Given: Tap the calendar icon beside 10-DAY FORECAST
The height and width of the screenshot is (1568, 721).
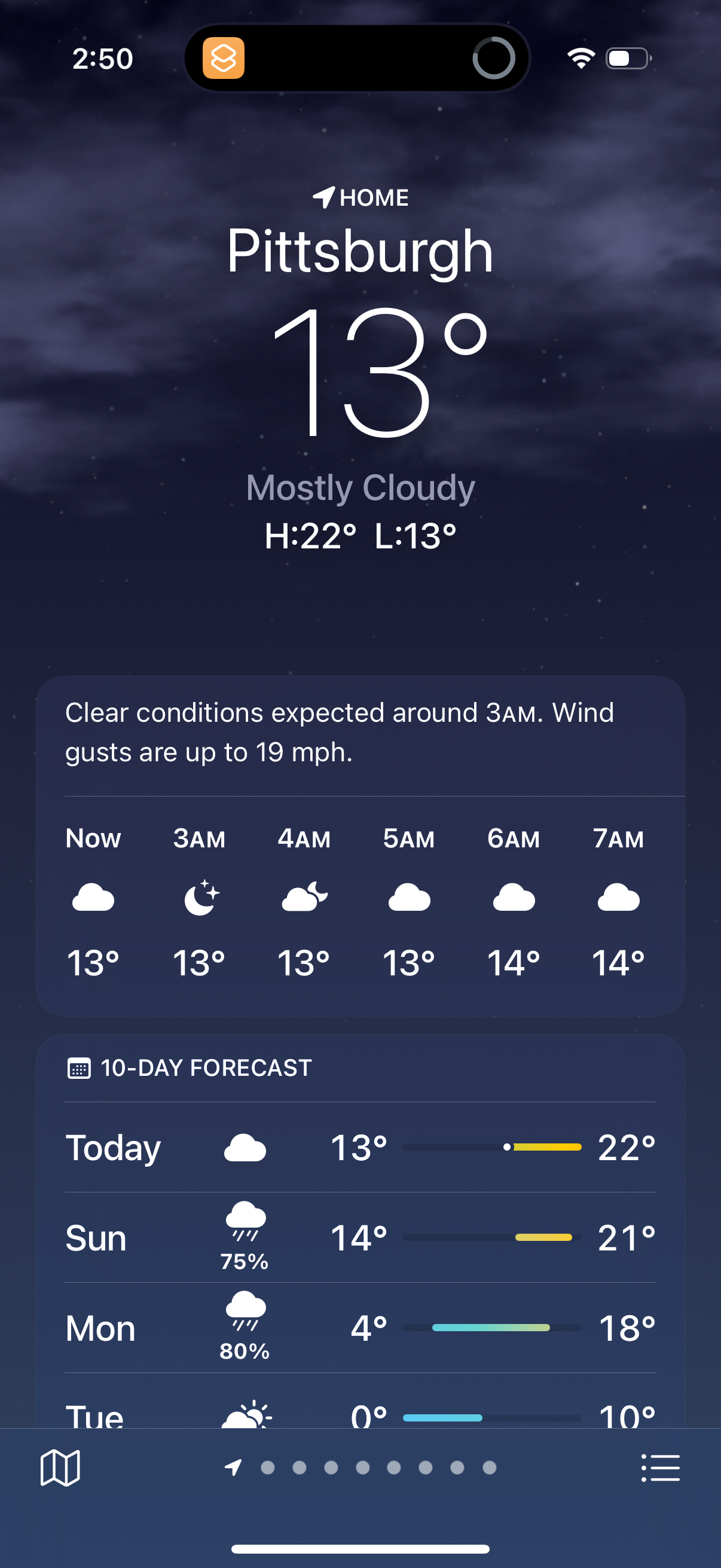Looking at the screenshot, I should [78, 1067].
